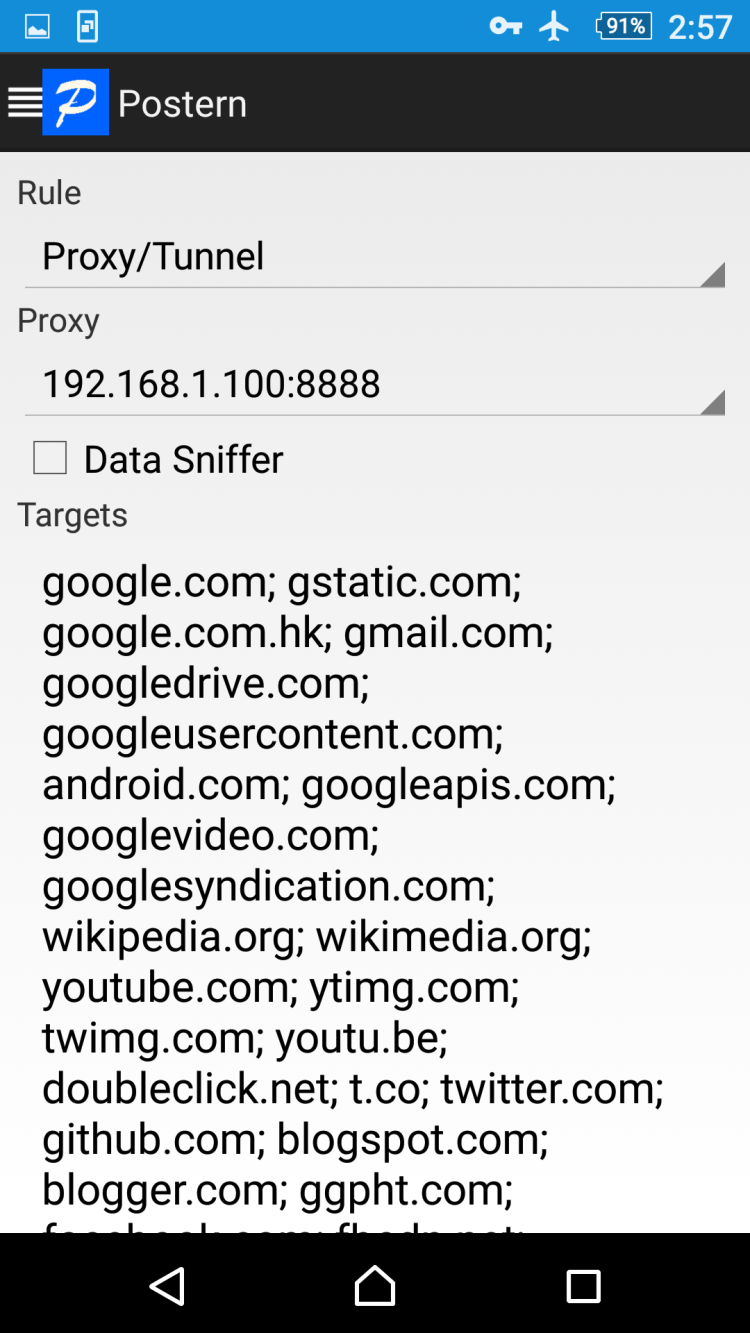Return to the home screen
The width and height of the screenshot is (750, 1333).
(x=375, y=1285)
